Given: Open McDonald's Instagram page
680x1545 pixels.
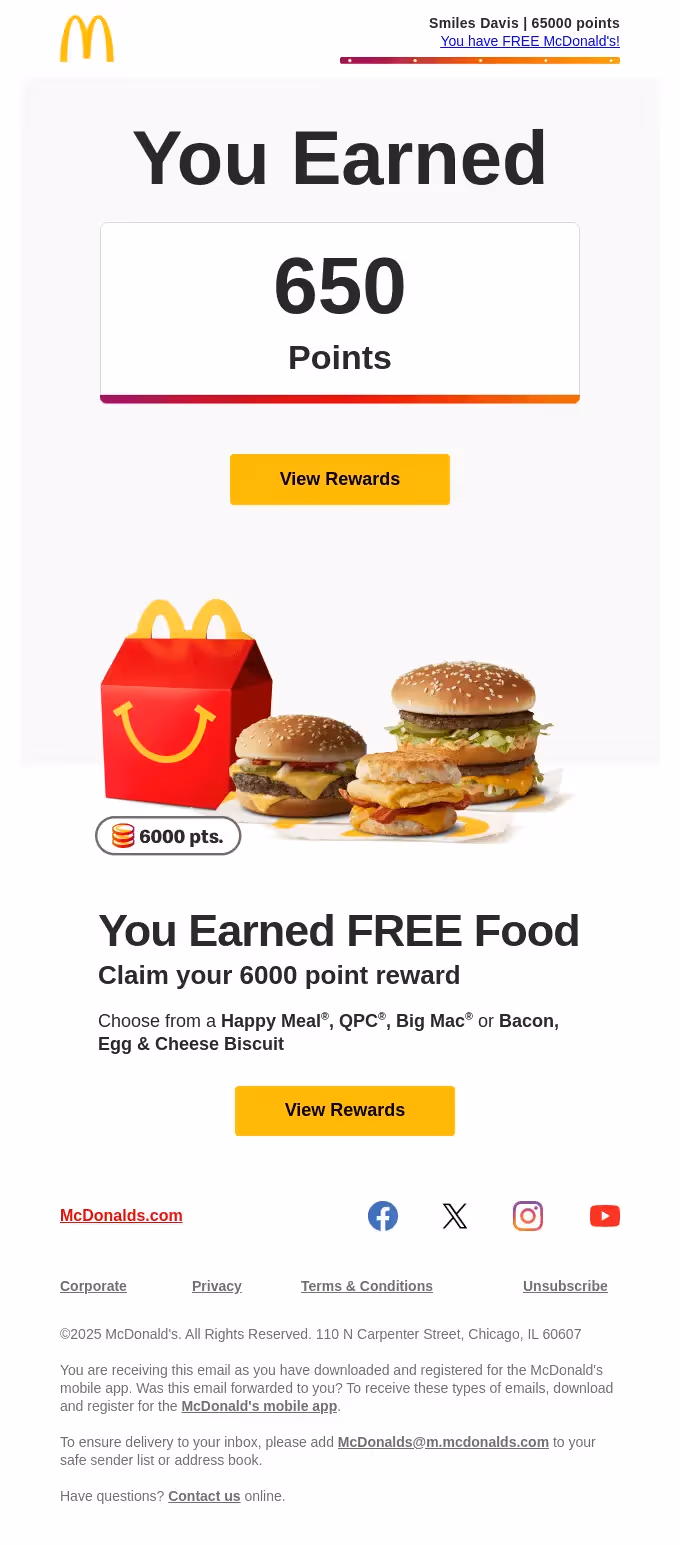Looking at the screenshot, I should tap(528, 1216).
